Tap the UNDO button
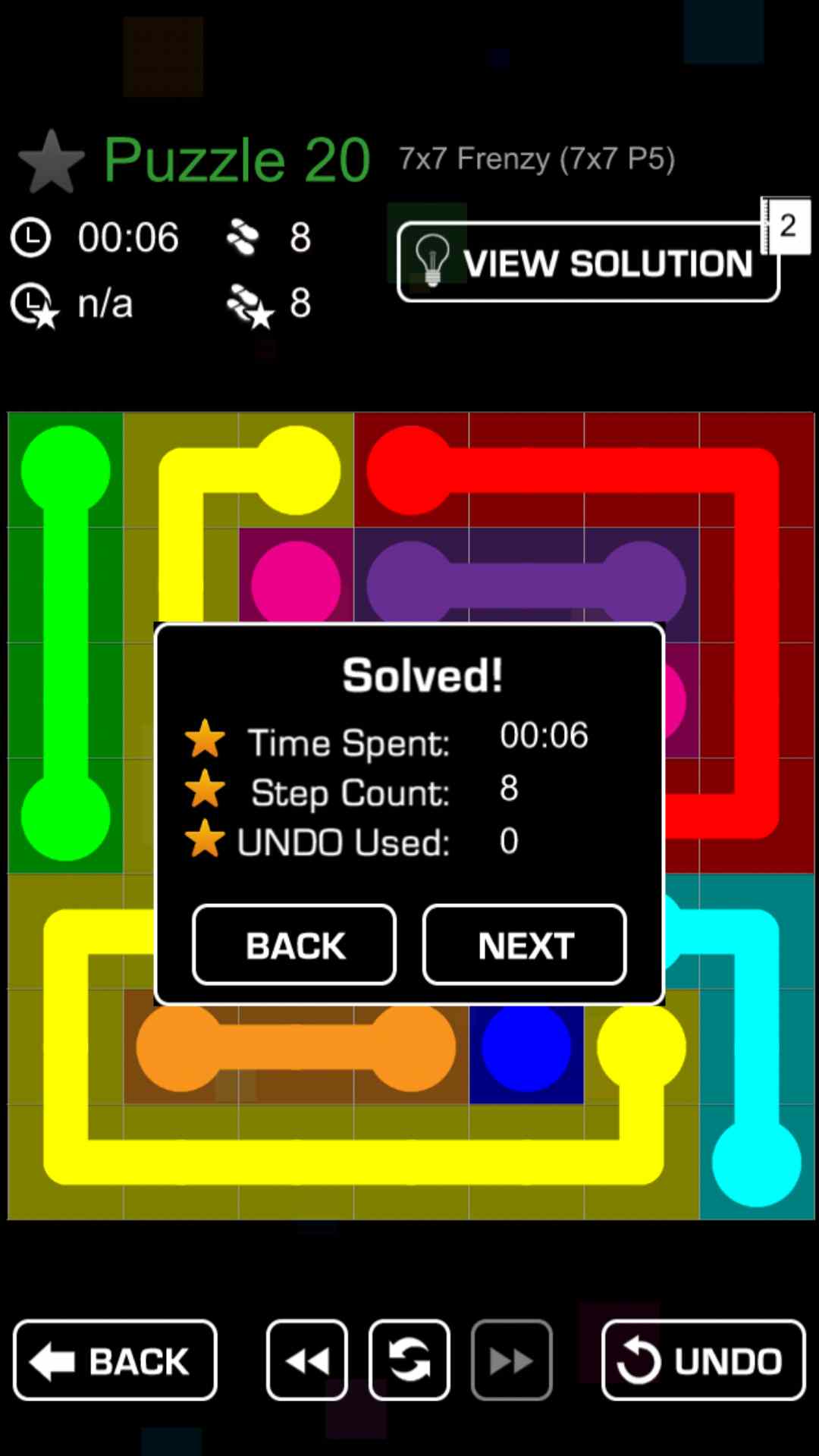This screenshot has width=819, height=1456. [703, 1360]
